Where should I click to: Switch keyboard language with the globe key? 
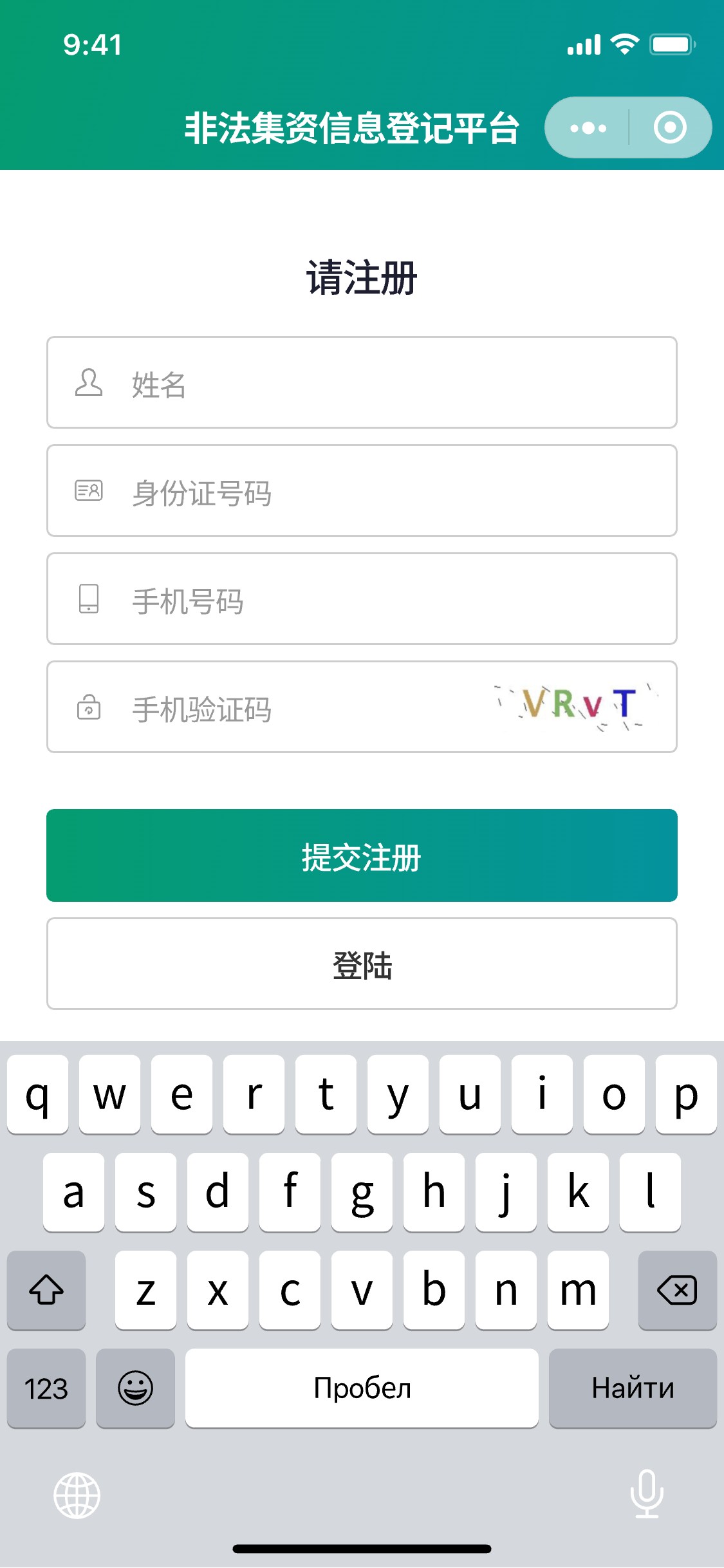[77, 1495]
